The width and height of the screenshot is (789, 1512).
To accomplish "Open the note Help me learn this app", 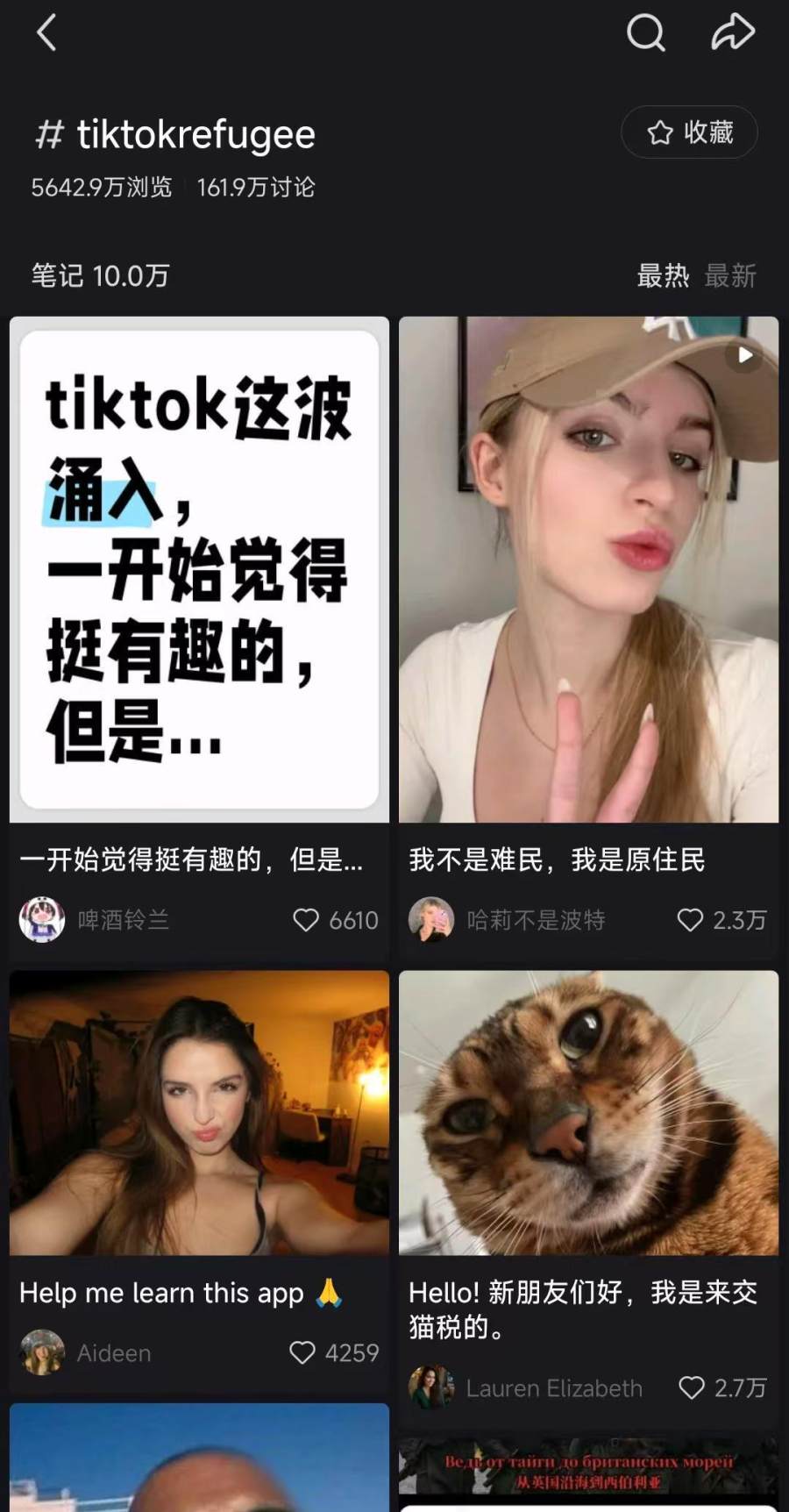I will click(x=199, y=1112).
